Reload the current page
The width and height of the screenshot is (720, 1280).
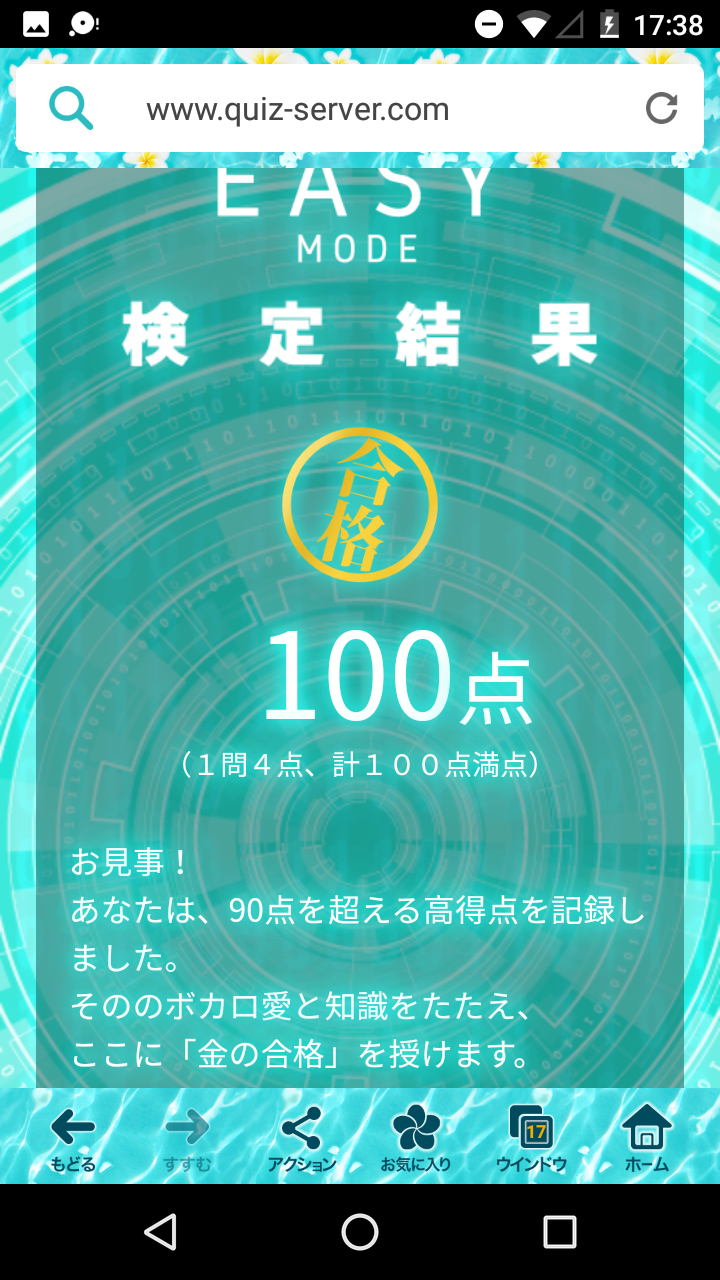click(661, 108)
